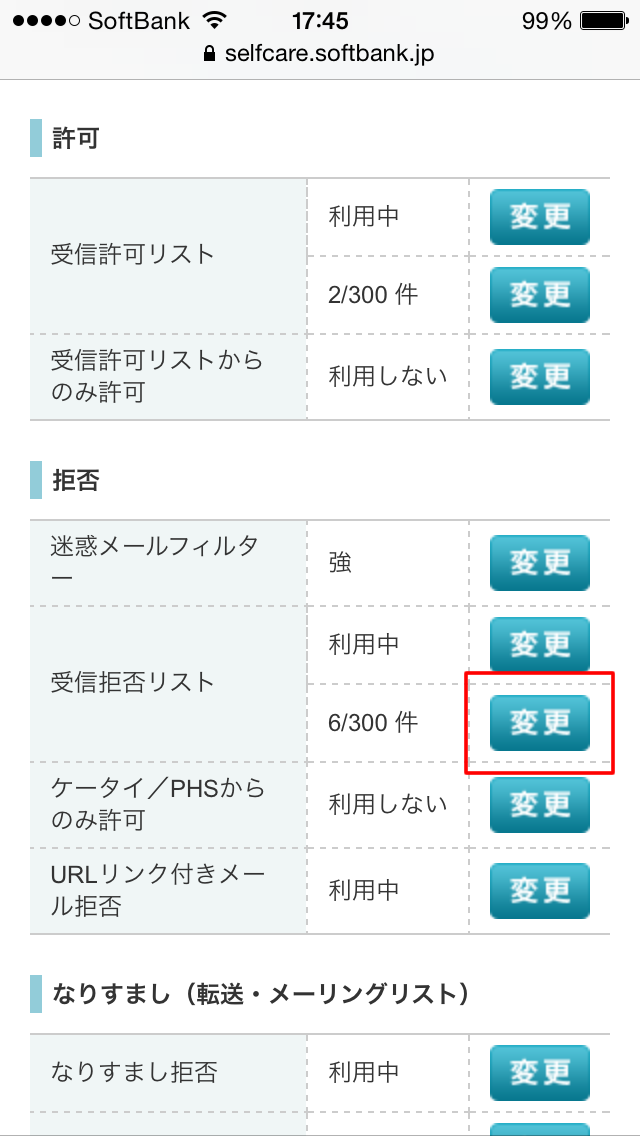The image size is (640, 1136).
Task: Change the なりすまし拒否 setting
Action: click(539, 1073)
